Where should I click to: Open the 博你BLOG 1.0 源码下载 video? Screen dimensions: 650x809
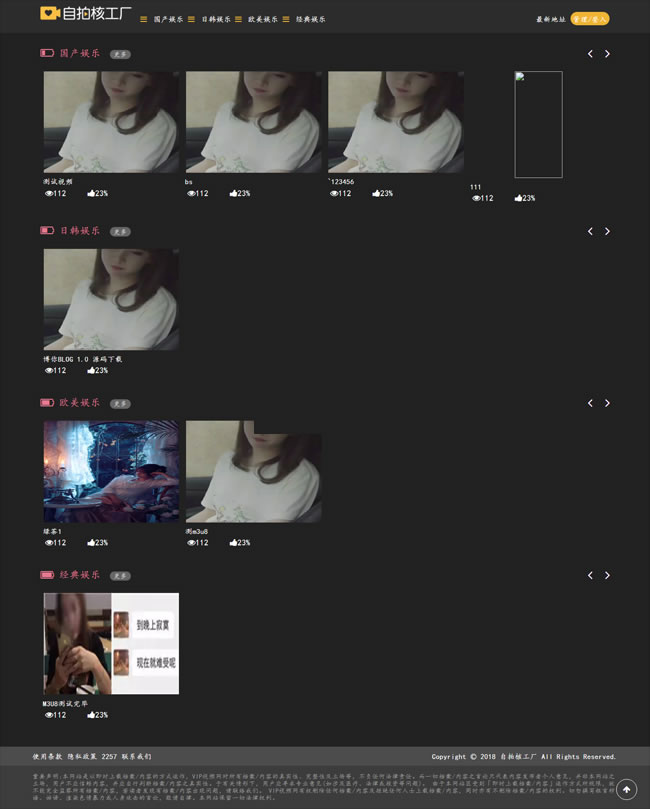111,299
